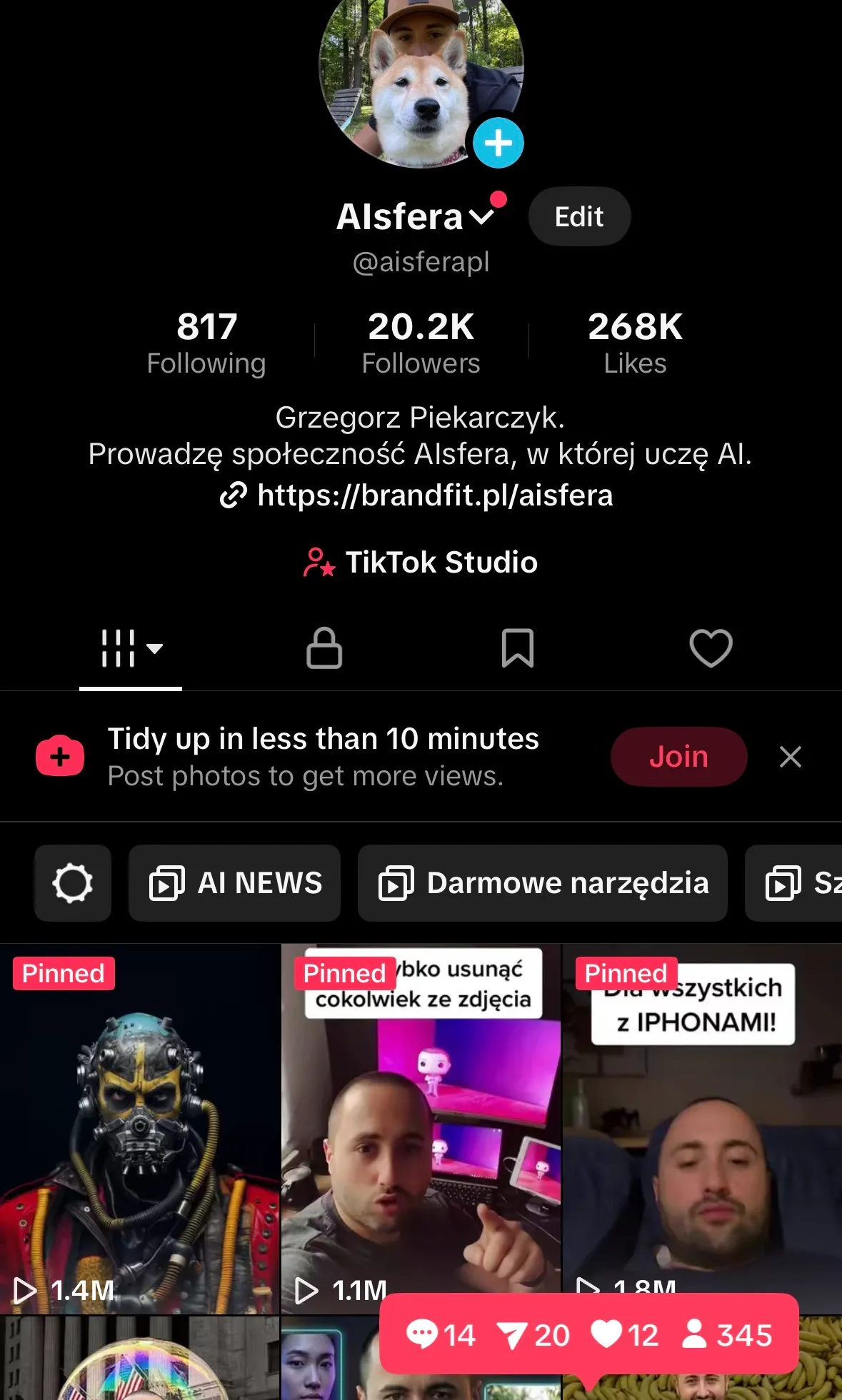Switch to the saved bookmarks tab

pos(518,648)
